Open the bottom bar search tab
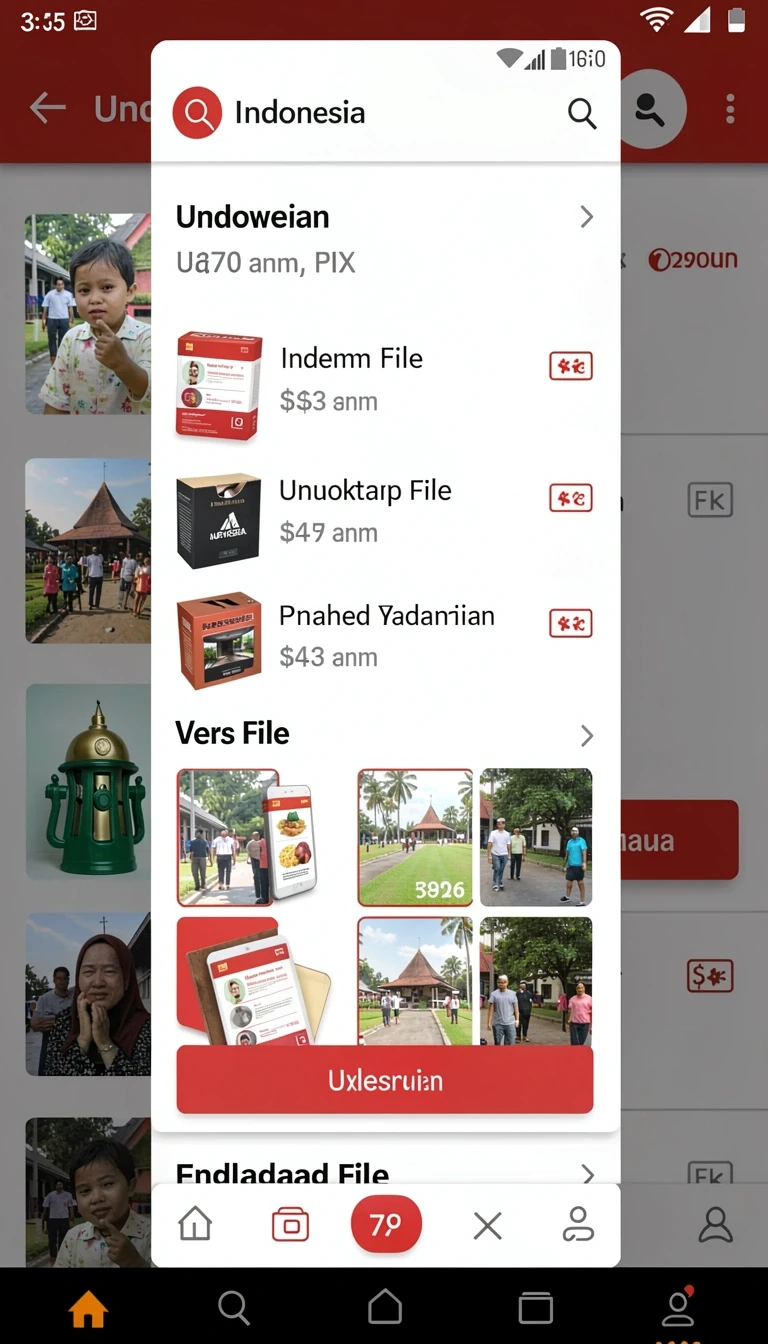 tap(233, 1307)
